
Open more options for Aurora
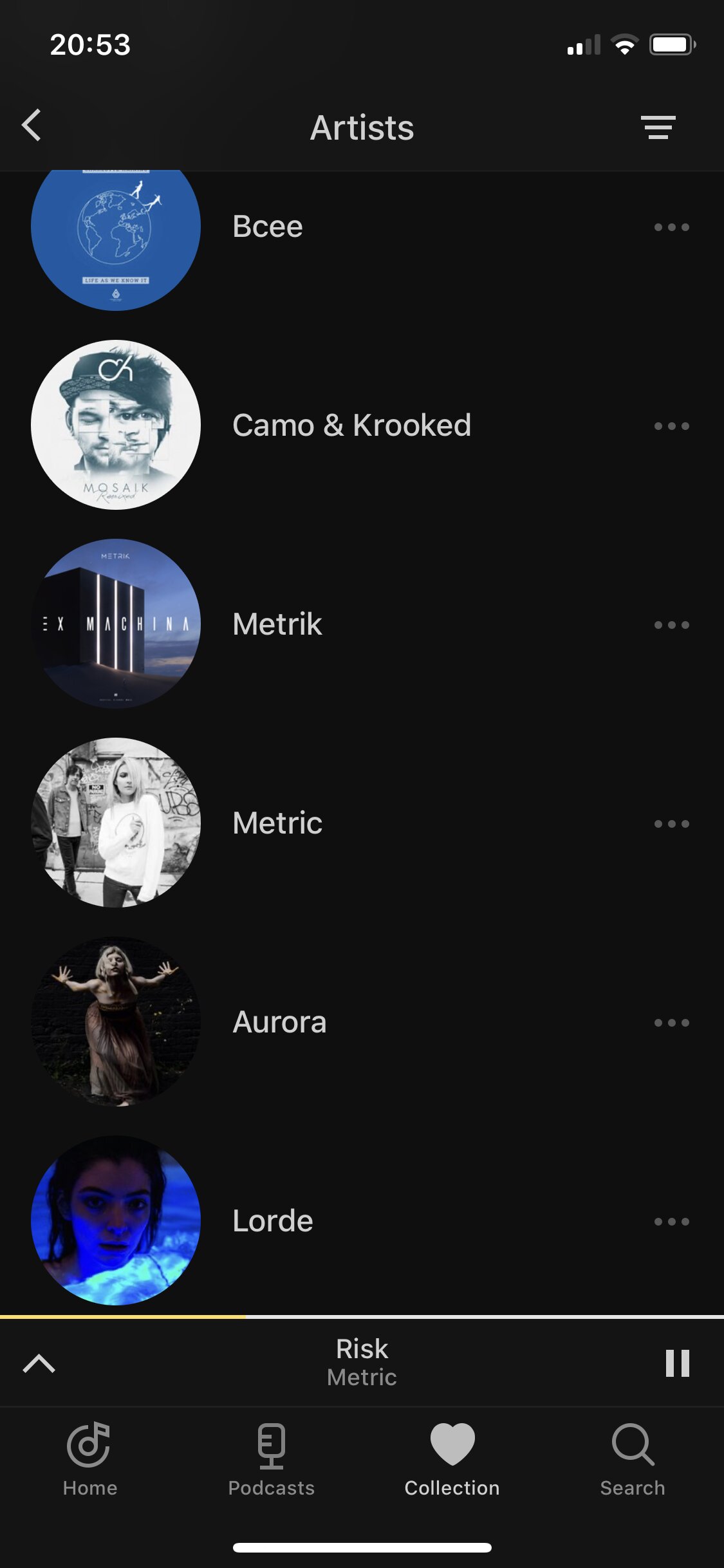671,1023
